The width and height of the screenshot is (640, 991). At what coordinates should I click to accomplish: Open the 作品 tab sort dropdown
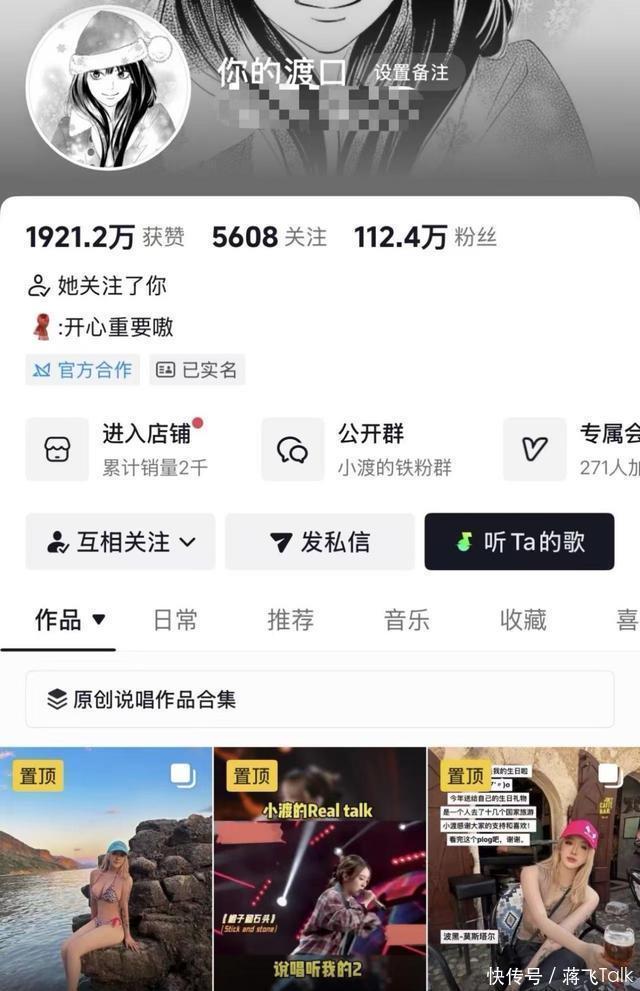(x=70, y=620)
